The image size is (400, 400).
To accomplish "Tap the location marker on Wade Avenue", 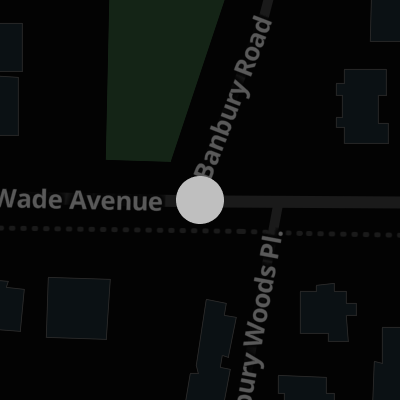I will (x=200, y=200).
